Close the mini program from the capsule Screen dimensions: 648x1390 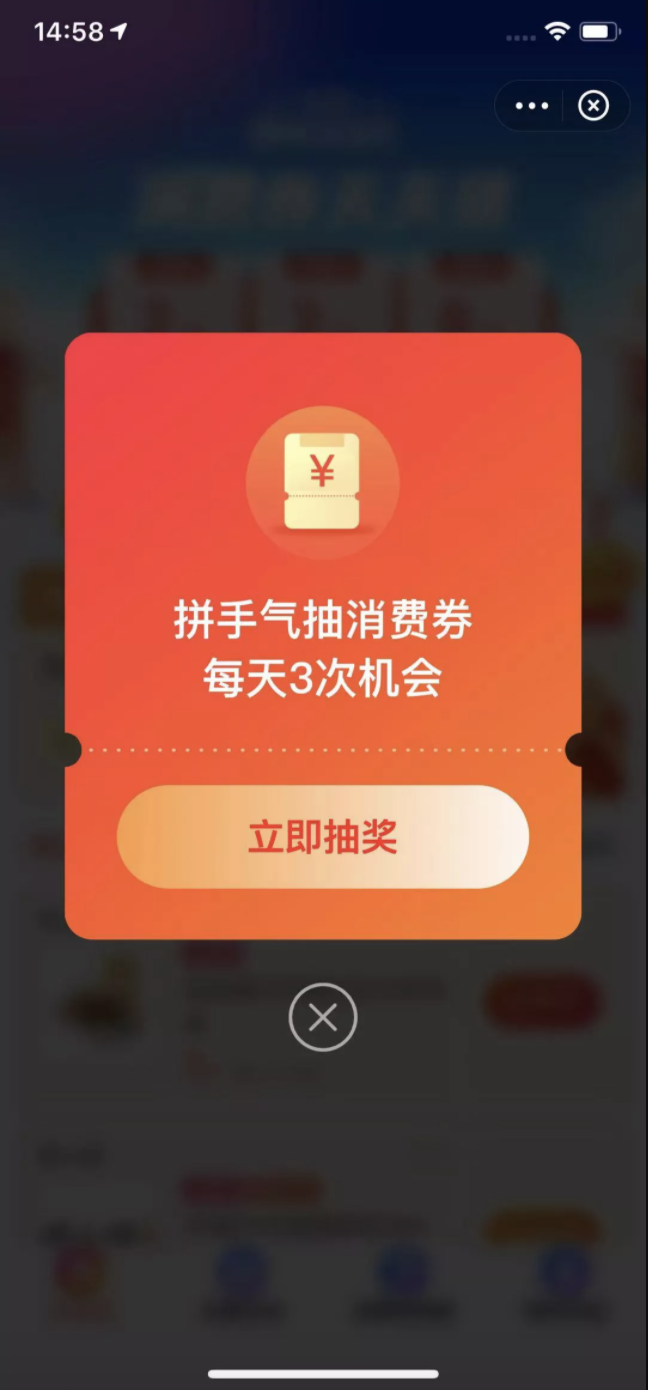click(x=594, y=106)
